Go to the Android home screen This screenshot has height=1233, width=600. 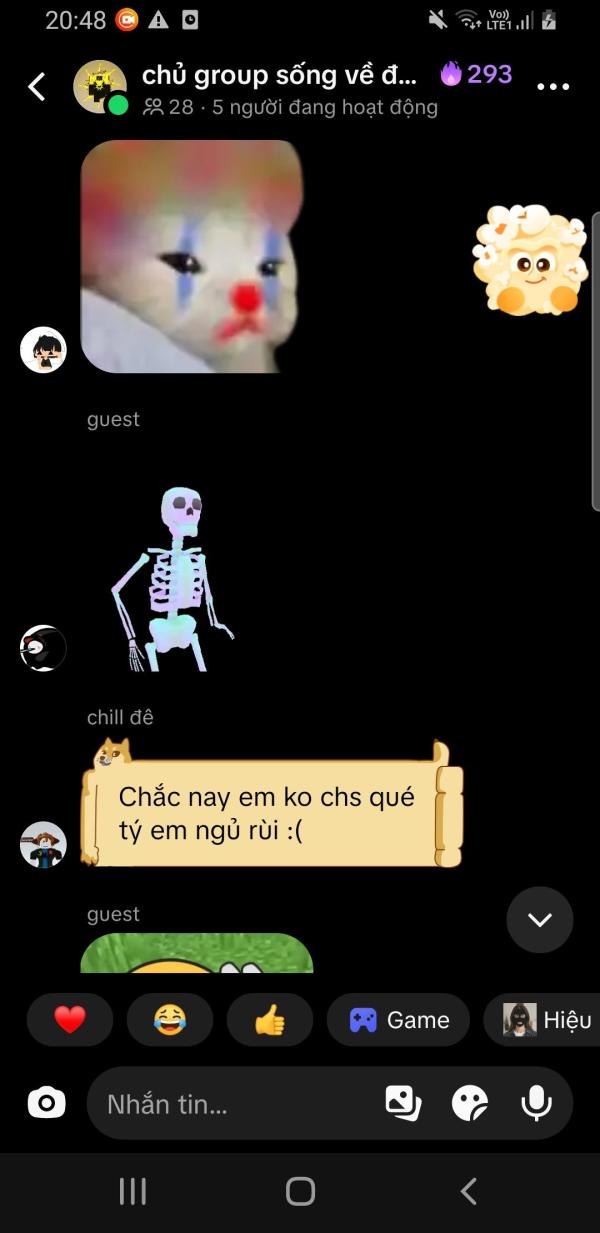300,1191
